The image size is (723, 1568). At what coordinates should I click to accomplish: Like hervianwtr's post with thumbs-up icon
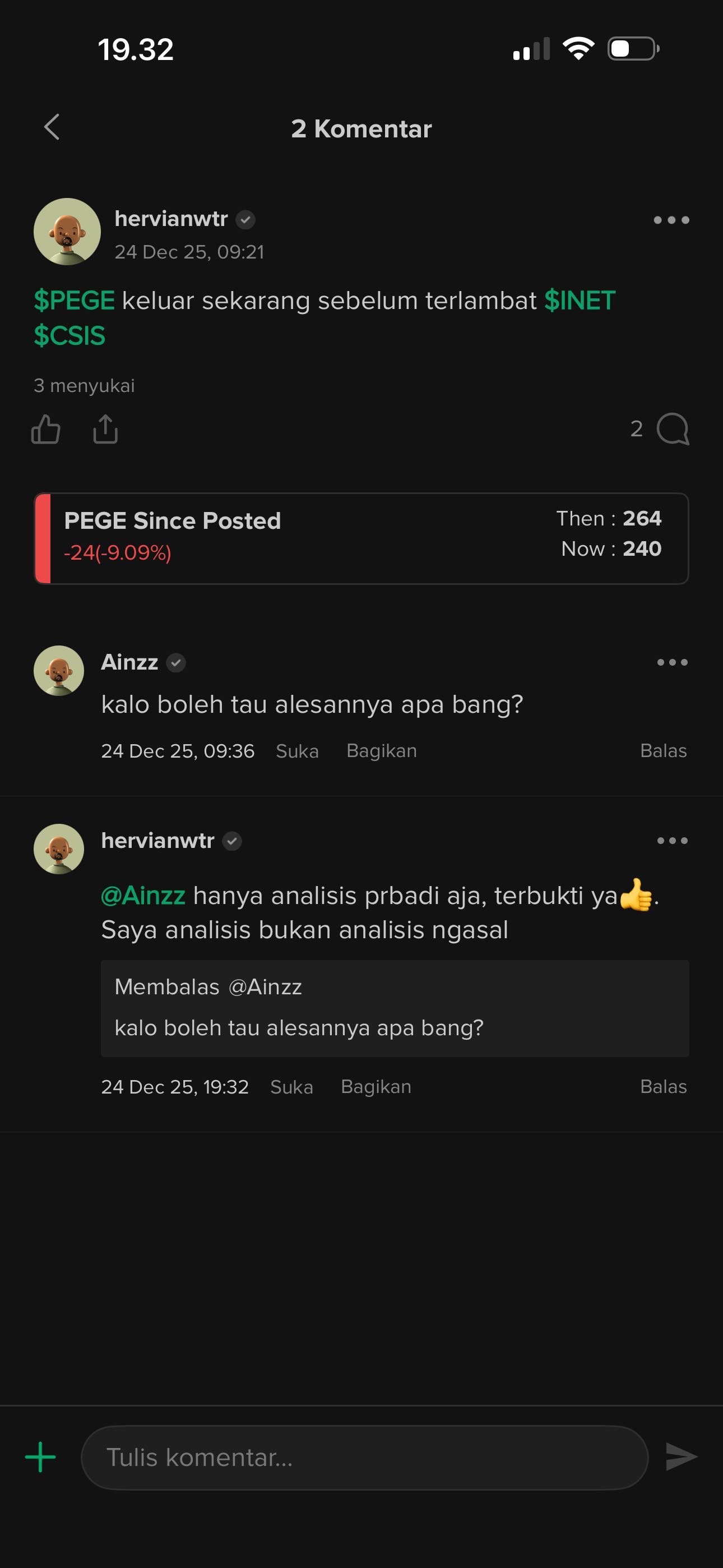click(45, 429)
